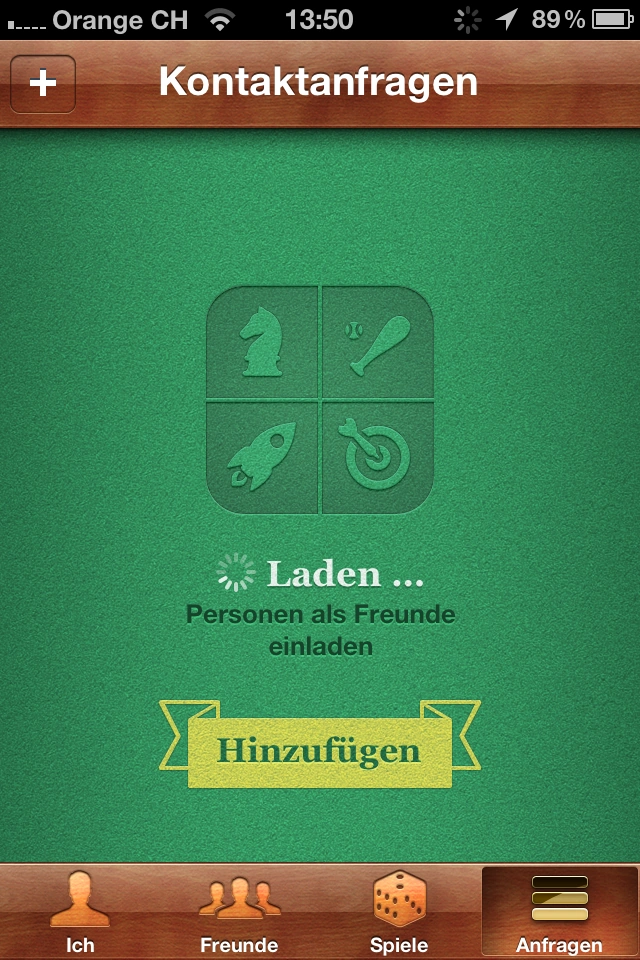Select the Anfragen tab
The height and width of the screenshot is (960, 640).
coord(559,912)
